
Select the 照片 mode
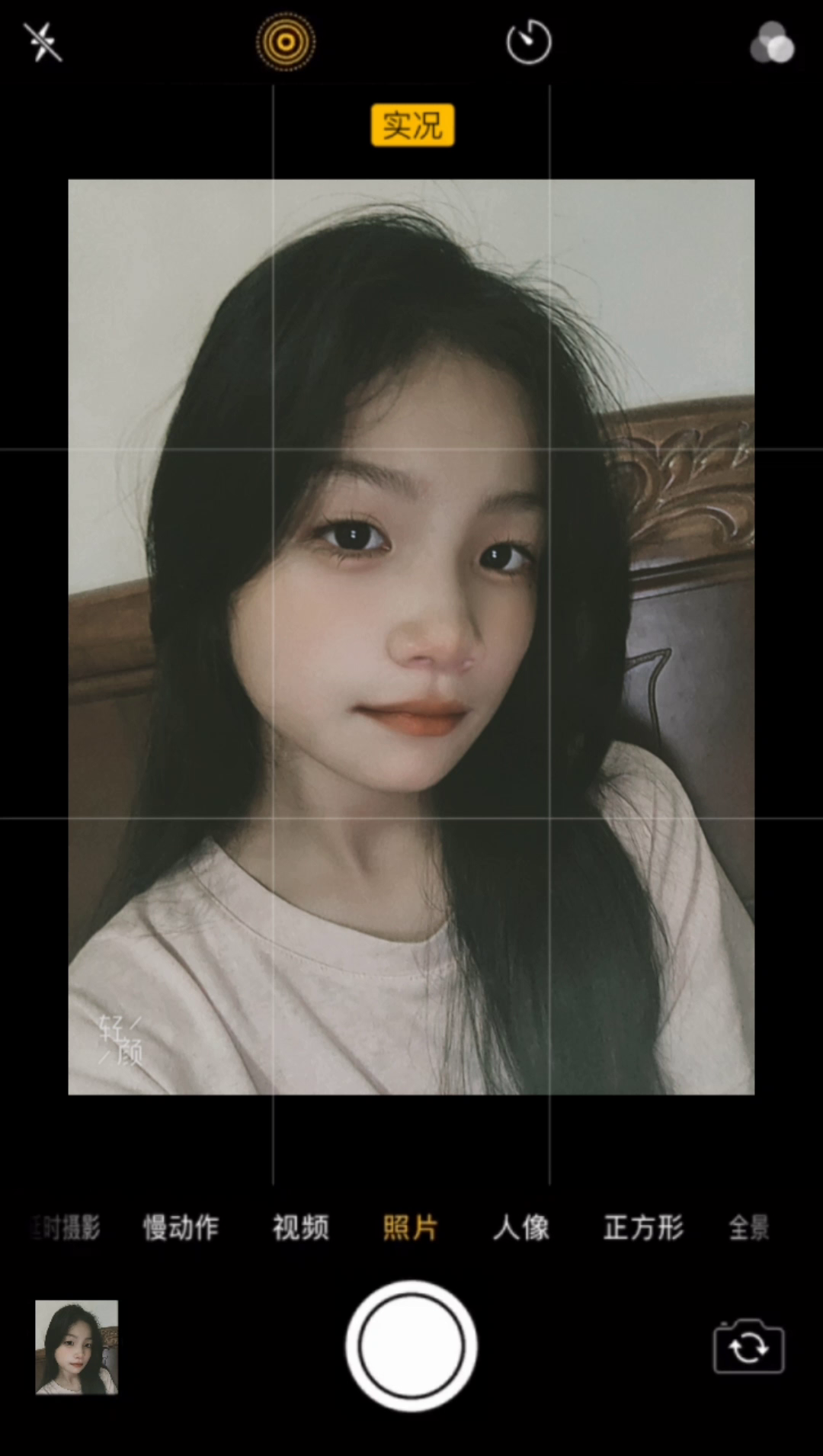click(411, 1228)
